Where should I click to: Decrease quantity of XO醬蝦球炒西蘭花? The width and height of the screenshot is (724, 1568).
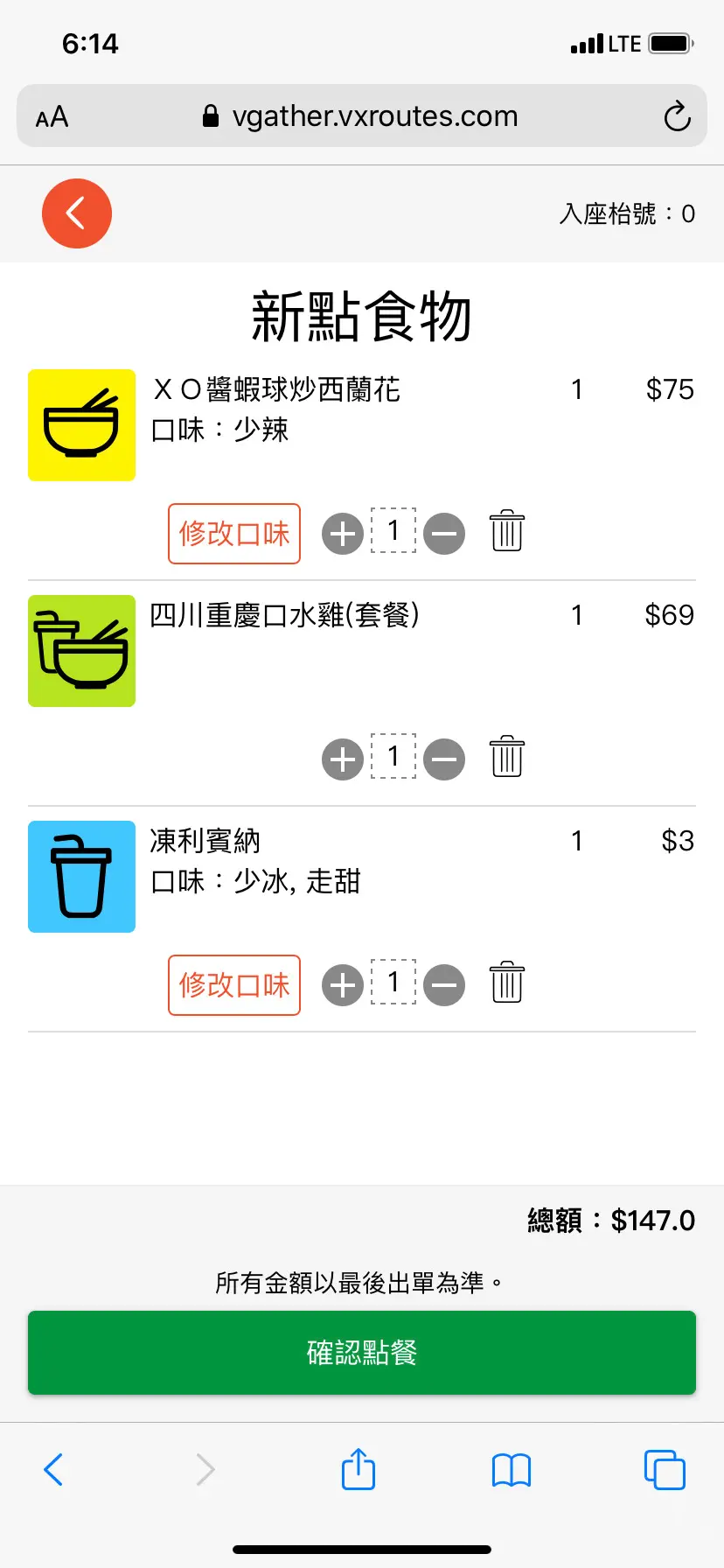coord(444,534)
